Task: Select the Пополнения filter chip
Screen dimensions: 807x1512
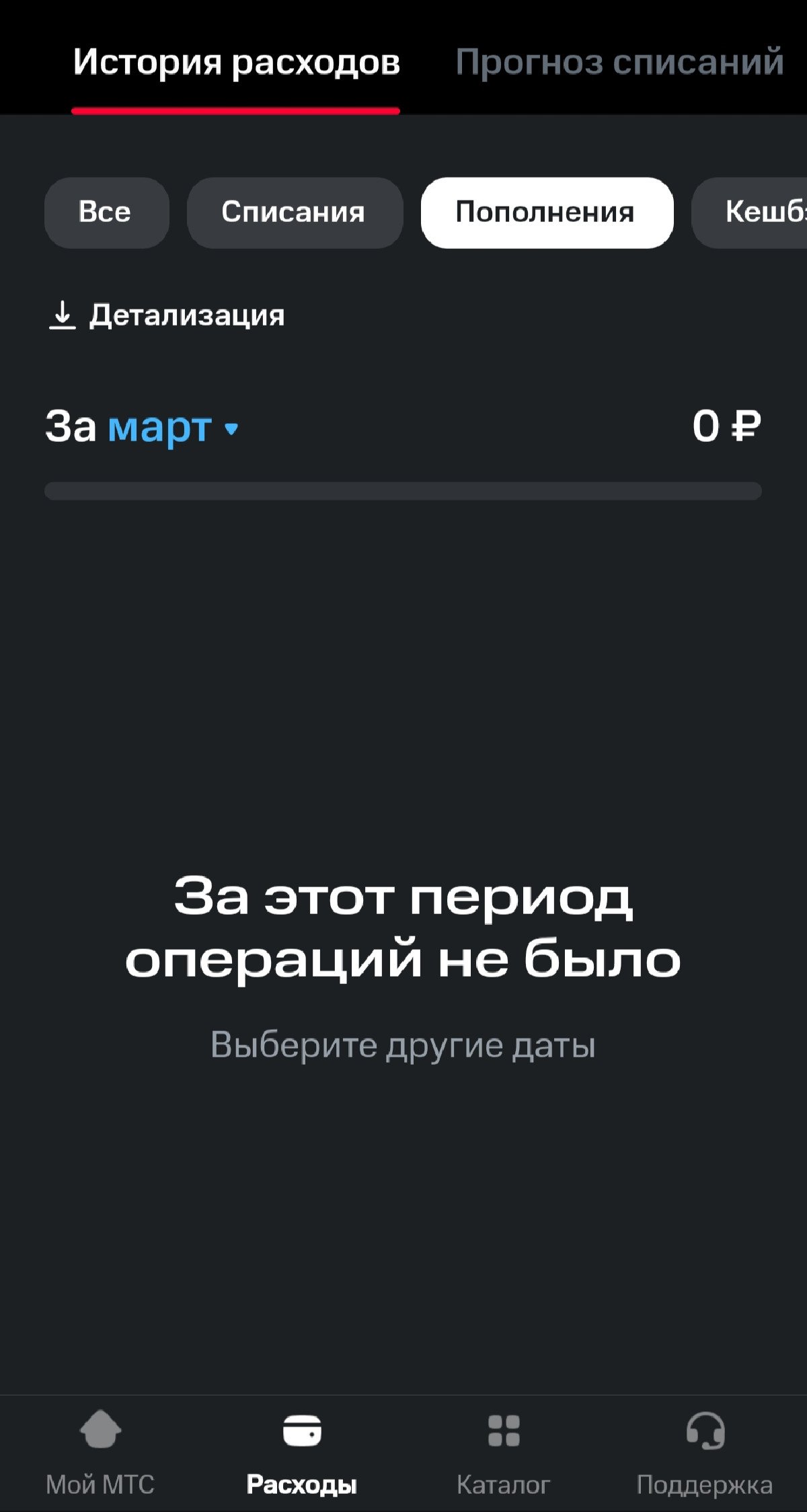Action: (x=546, y=213)
